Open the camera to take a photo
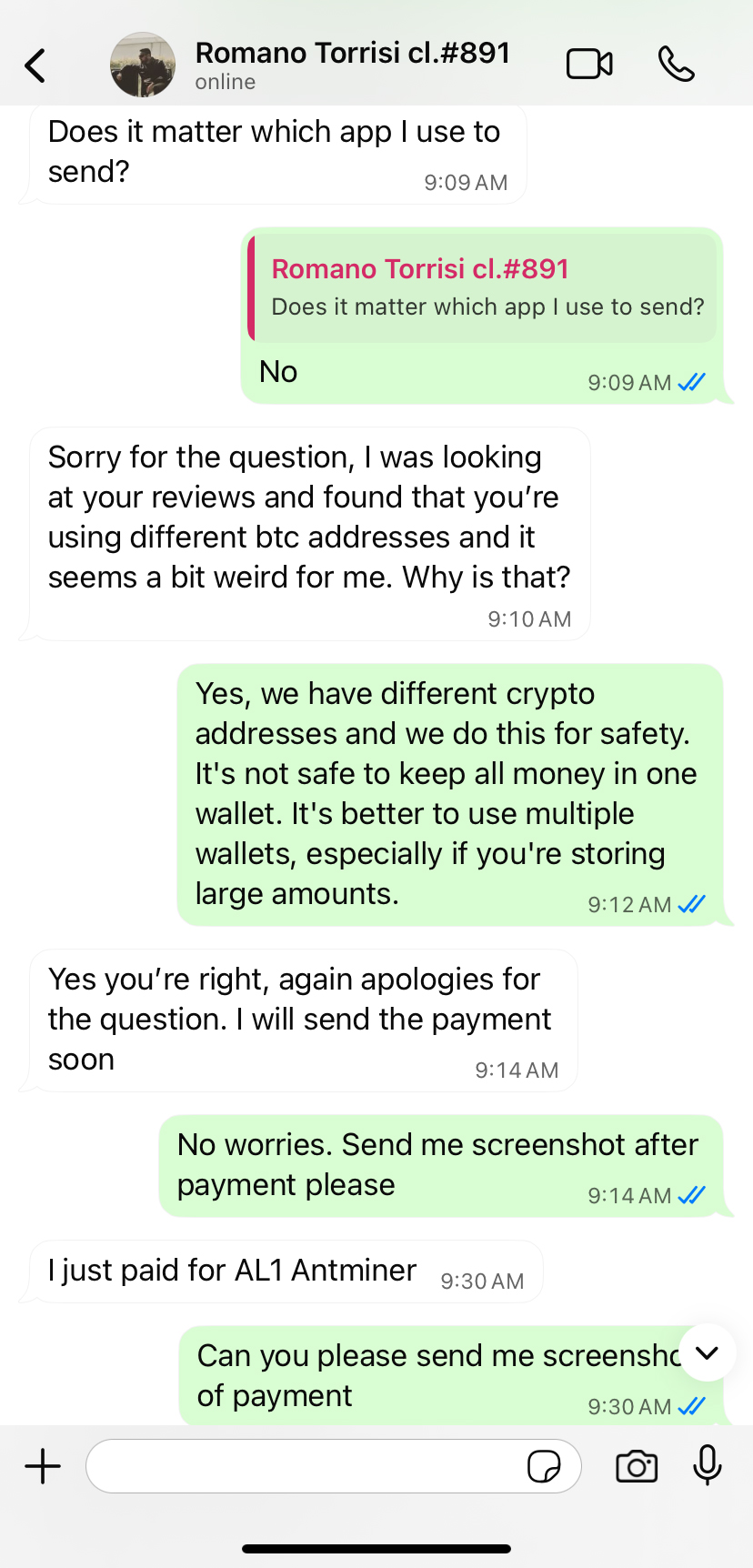 pos(637,1466)
